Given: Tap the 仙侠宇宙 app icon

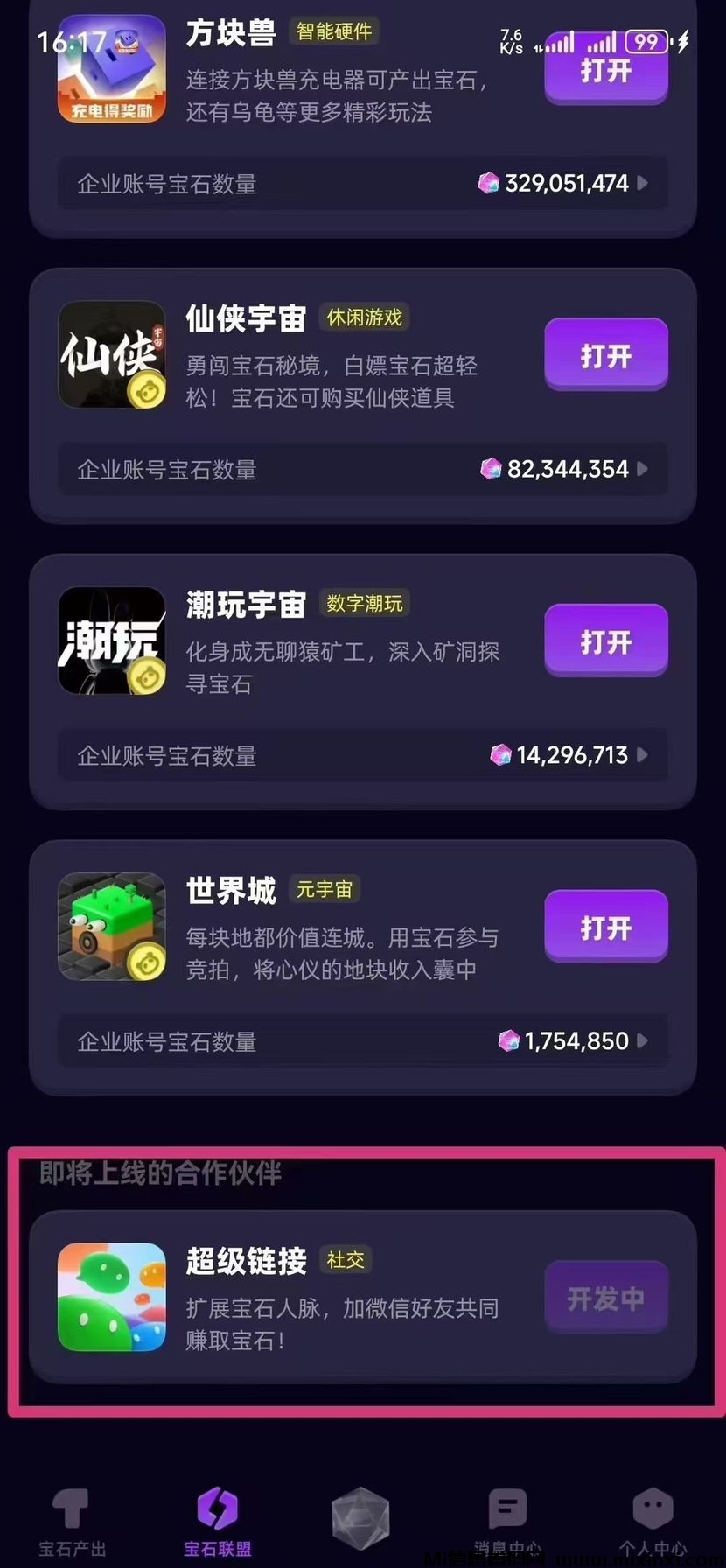Looking at the screenshot, I should [x=111, y=355].
